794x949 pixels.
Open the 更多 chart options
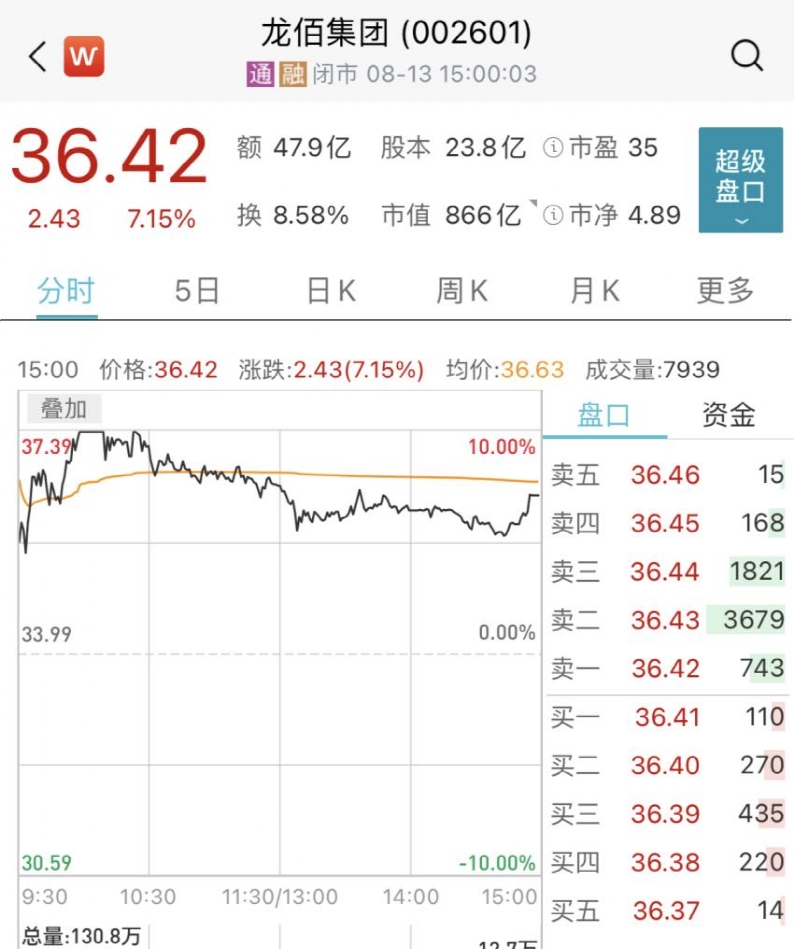tap(725, 291)
